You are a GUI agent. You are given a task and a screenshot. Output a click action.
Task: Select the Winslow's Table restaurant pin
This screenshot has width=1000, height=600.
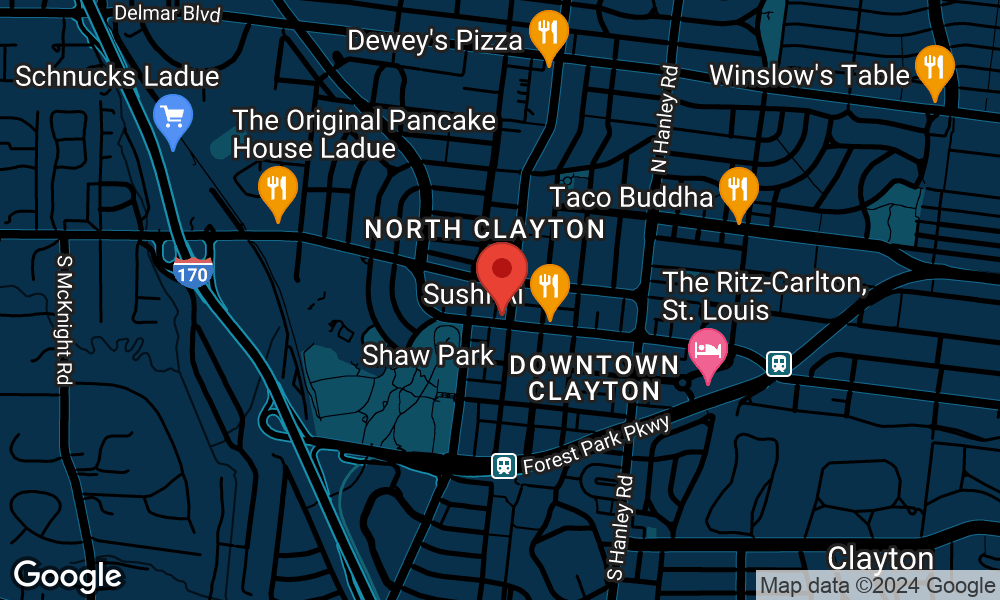[934, 68]
